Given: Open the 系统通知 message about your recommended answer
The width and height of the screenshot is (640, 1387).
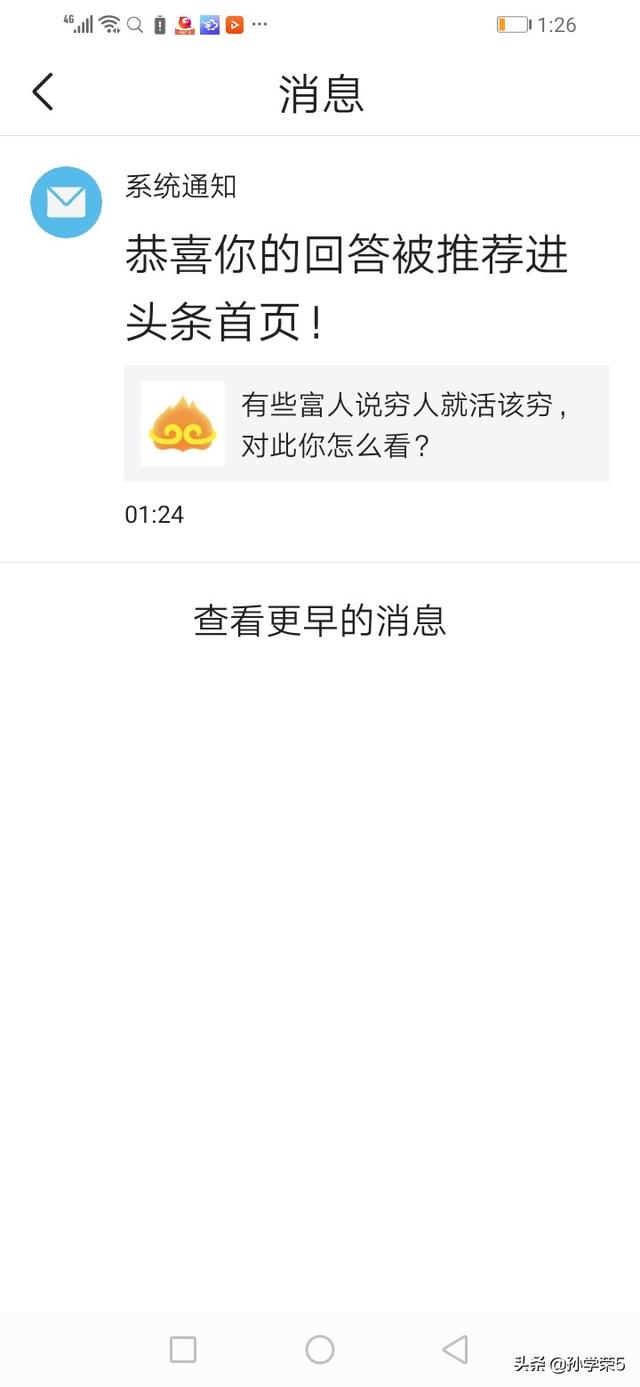Looking at the screenshot, I should click(320, 349).
